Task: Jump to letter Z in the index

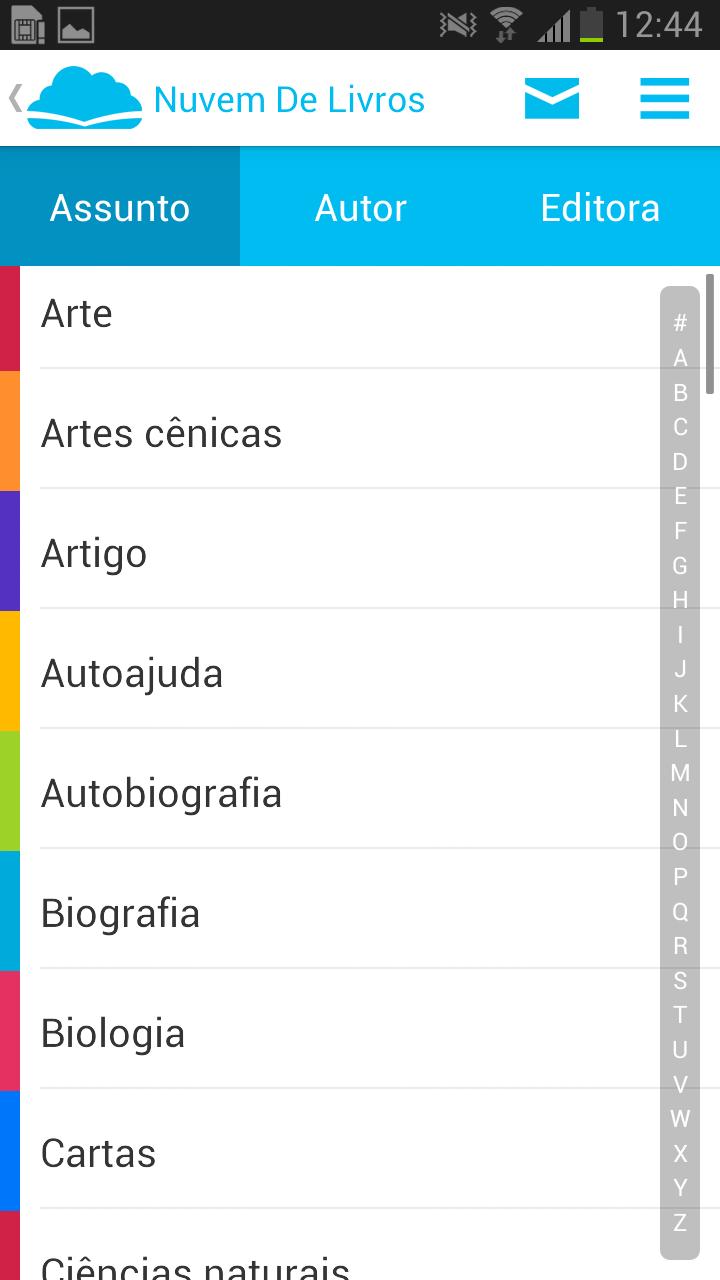Action: point(680,1222)
